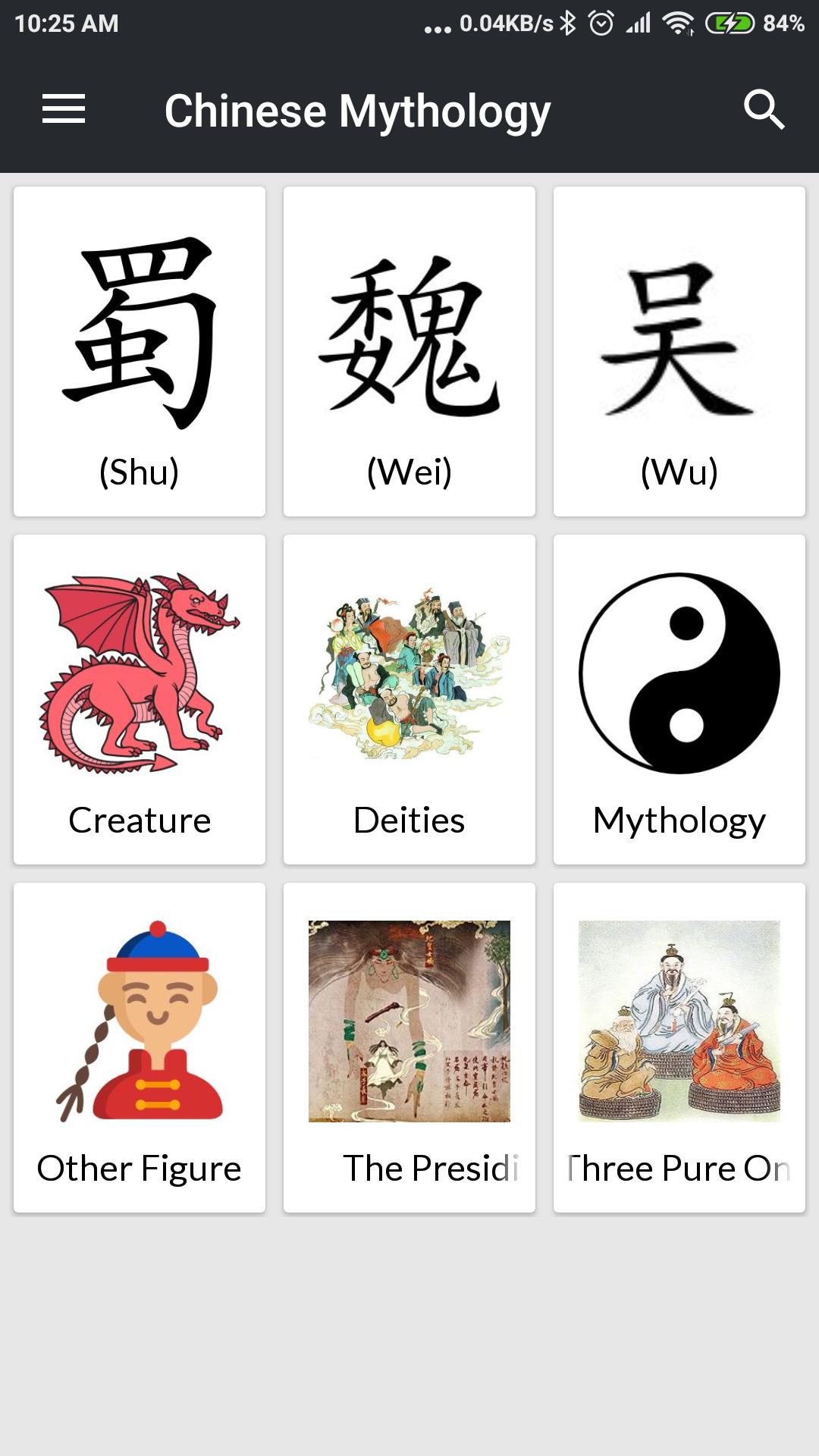The image size is (819, 1456).
Task: View the Mythology yin-yang card
Action: (679, 699)
